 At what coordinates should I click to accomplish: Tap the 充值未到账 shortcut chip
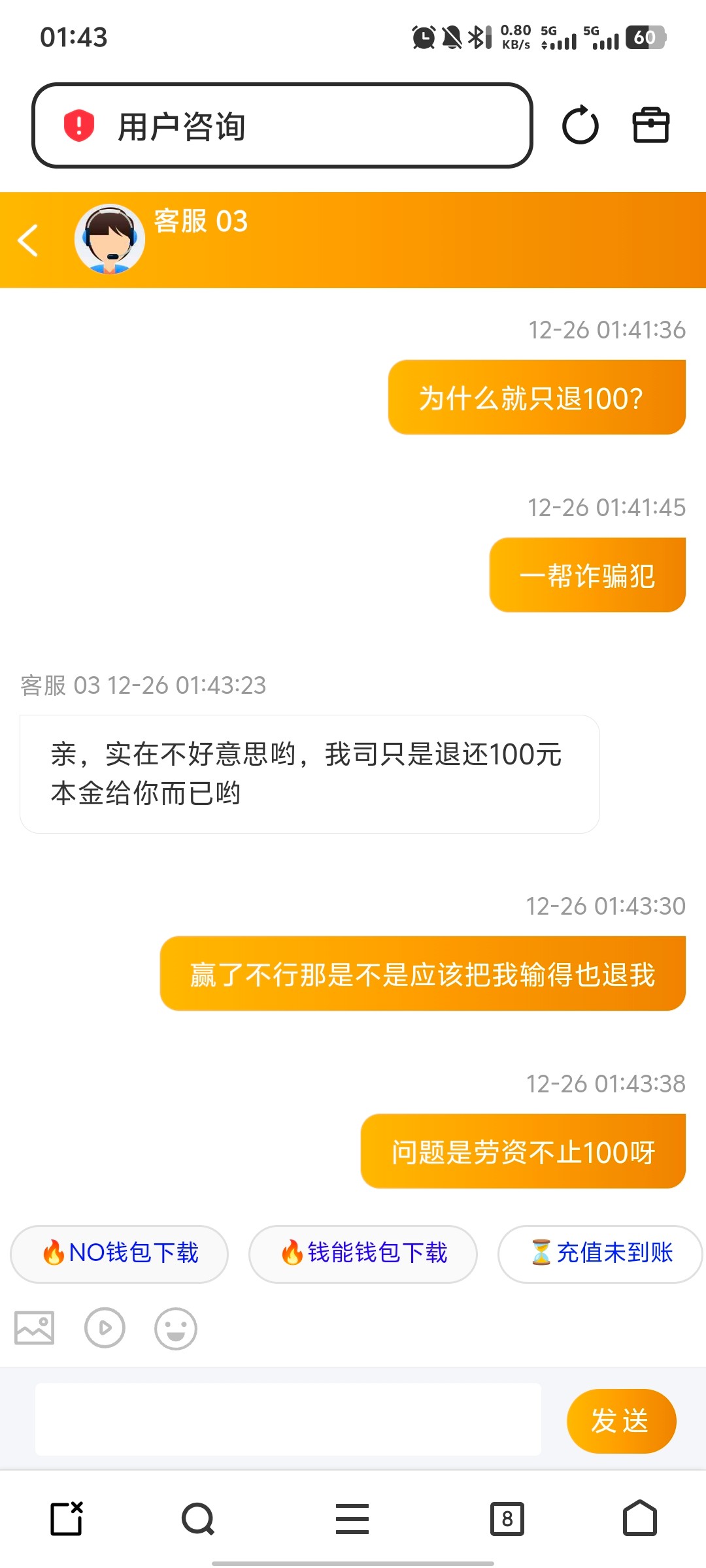600,1253
